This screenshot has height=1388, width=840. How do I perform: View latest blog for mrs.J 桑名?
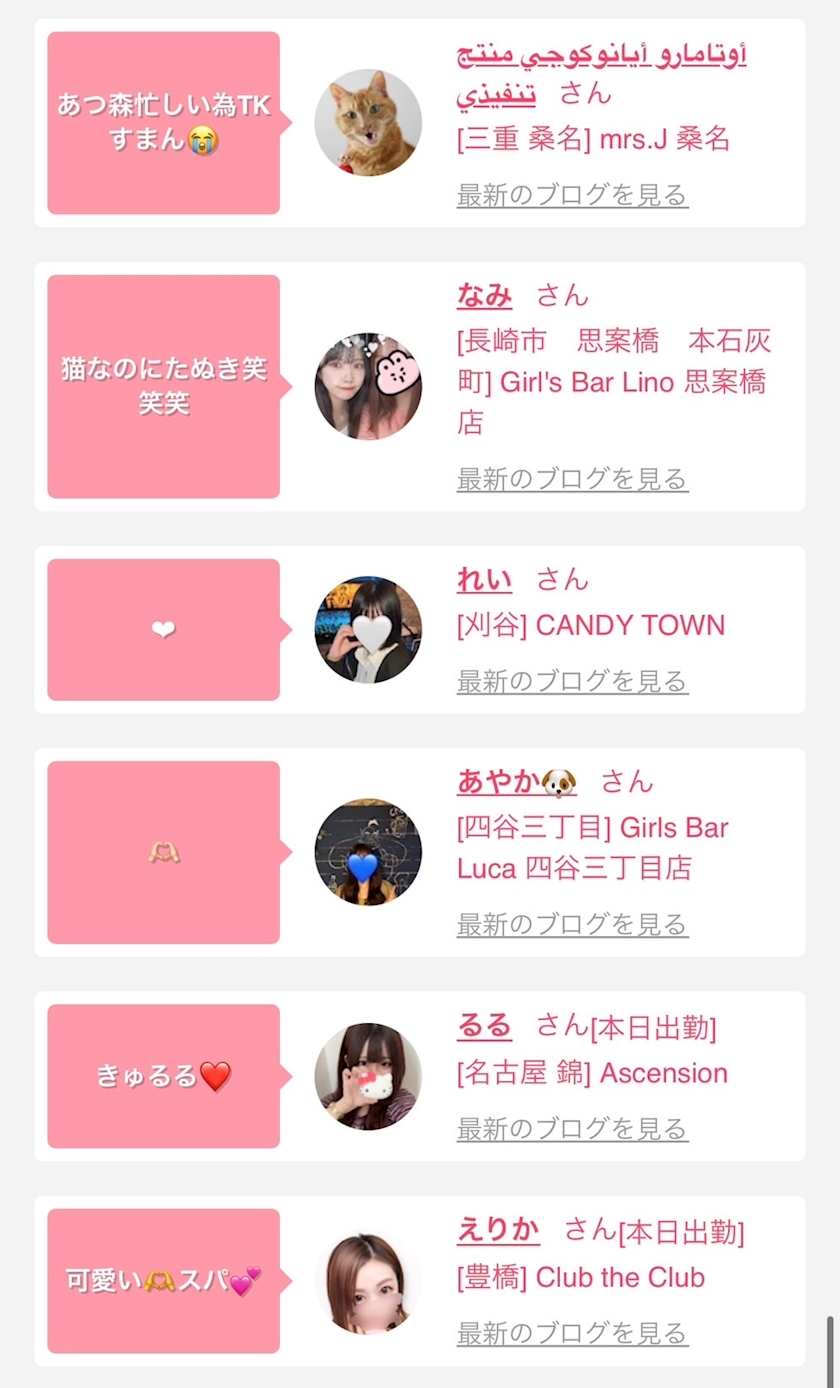pyautogui.click(x=572, y=194)
